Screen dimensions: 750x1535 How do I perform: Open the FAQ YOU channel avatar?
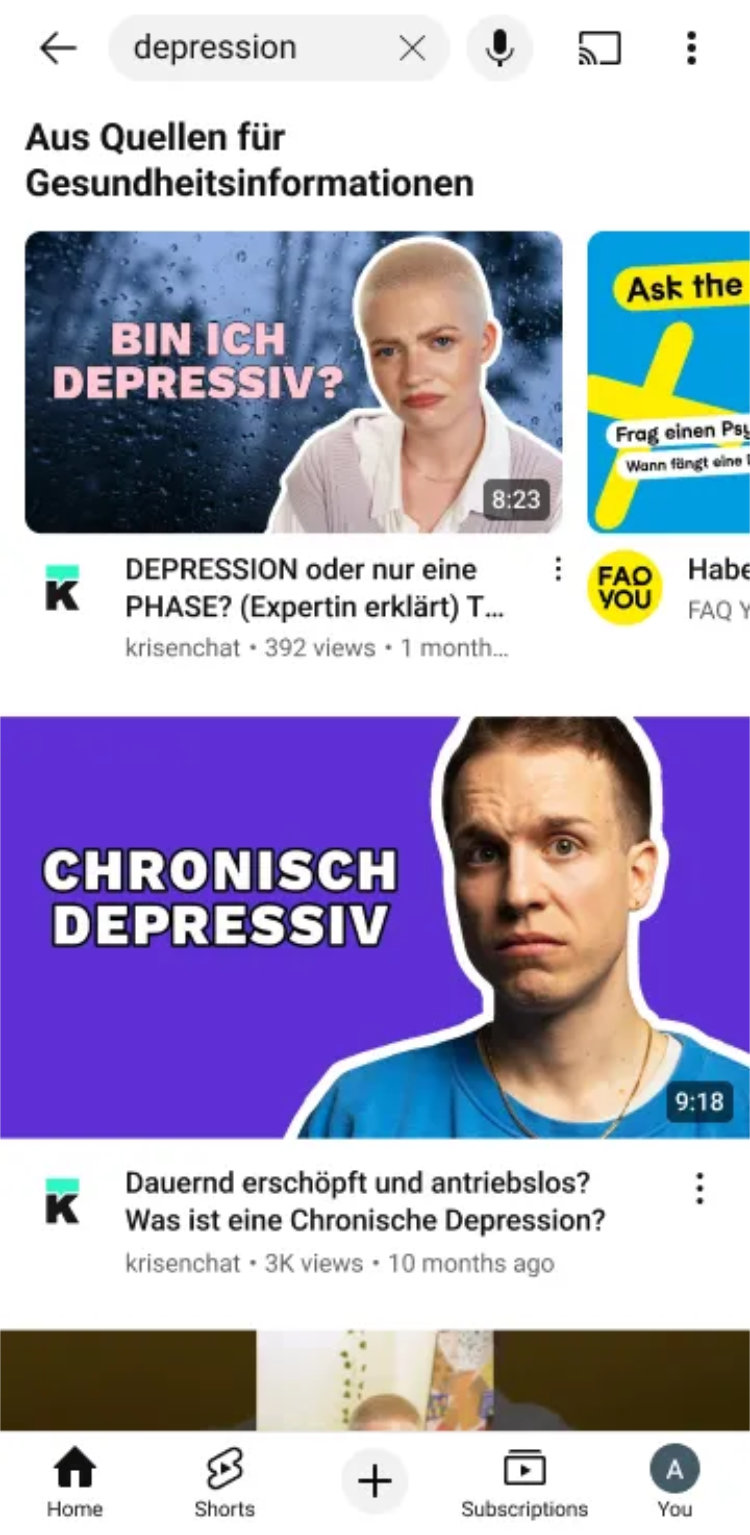pyautogui.click(x=625, y=589)
